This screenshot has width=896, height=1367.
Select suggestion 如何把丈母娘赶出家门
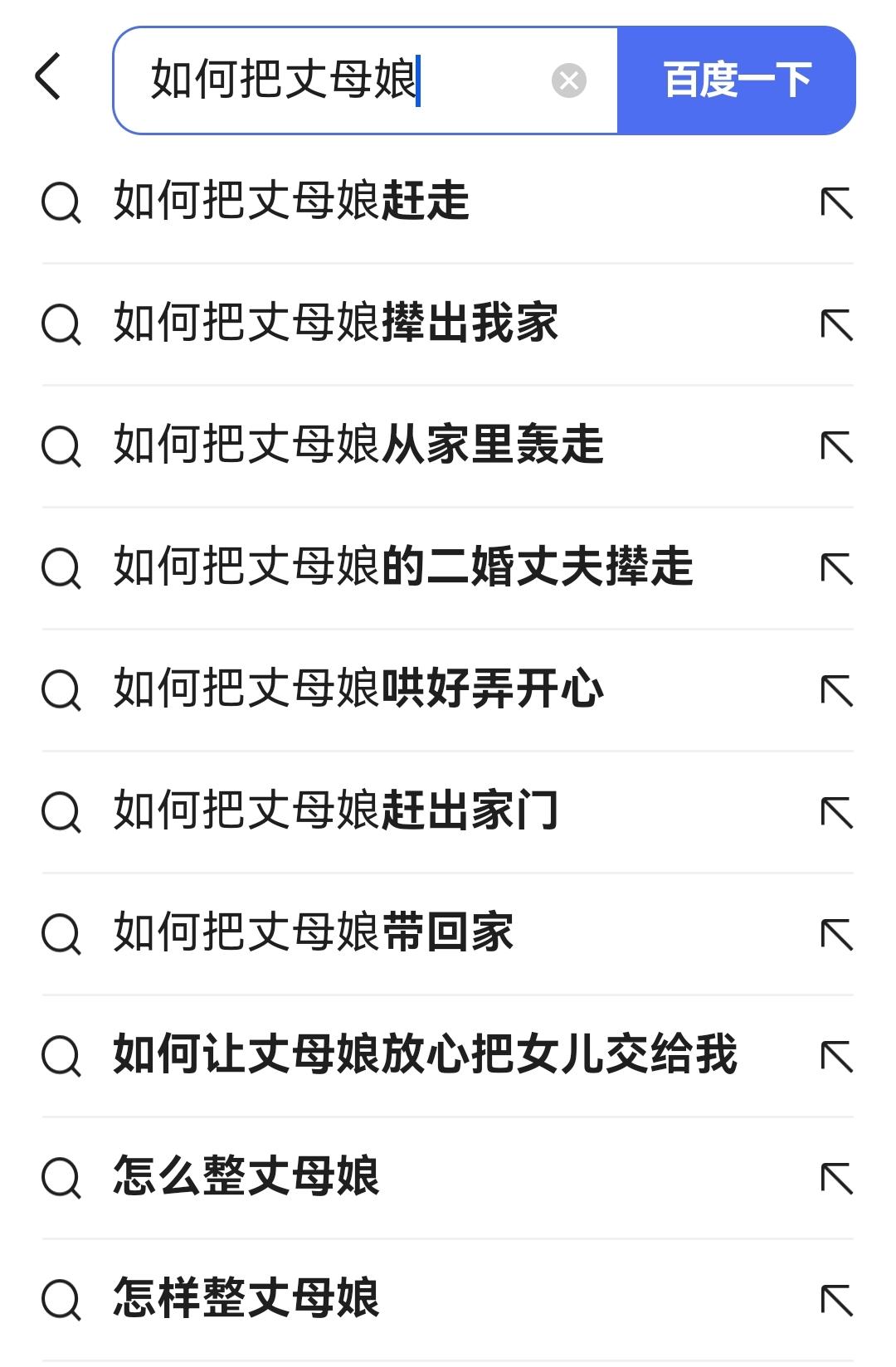click(x=336, y=811)
